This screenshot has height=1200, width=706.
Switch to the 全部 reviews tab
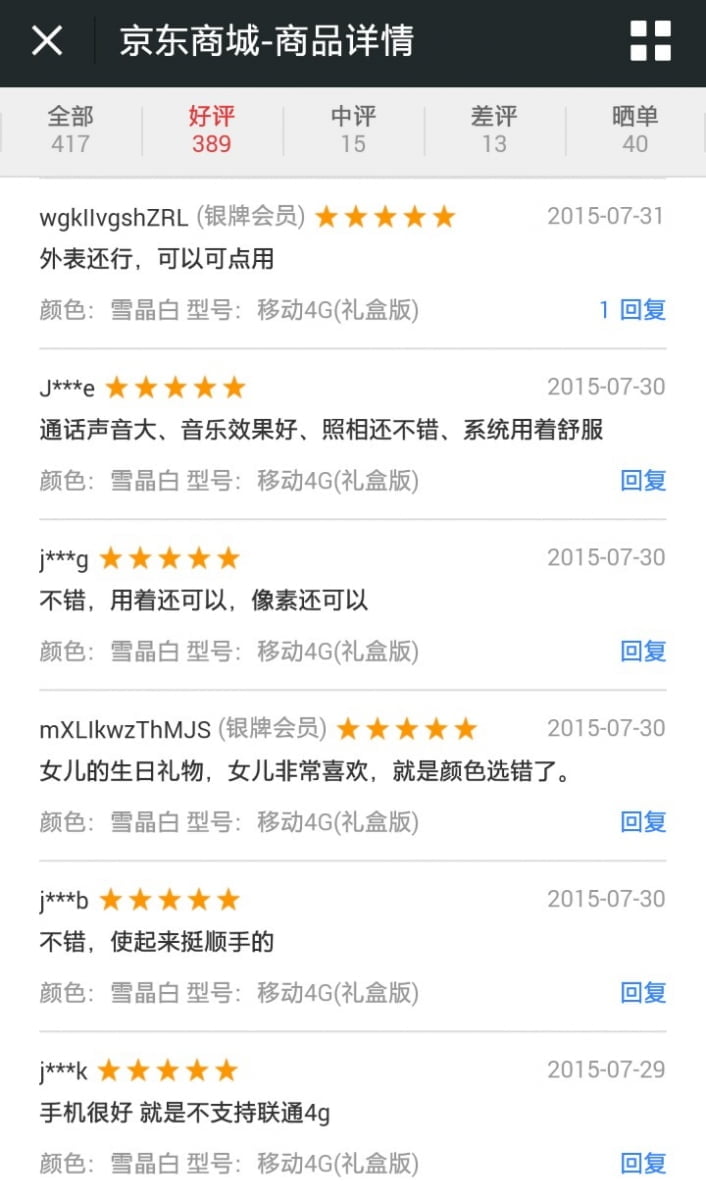click(x=70, y=130)
